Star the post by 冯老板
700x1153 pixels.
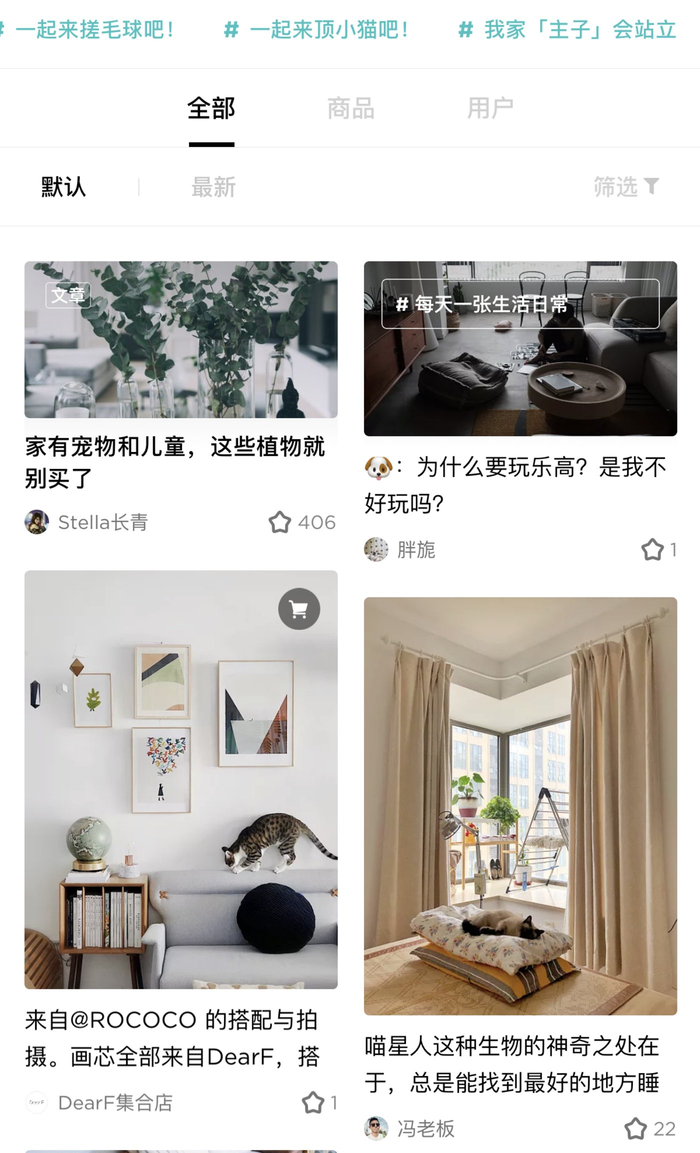coord(636,1128)
